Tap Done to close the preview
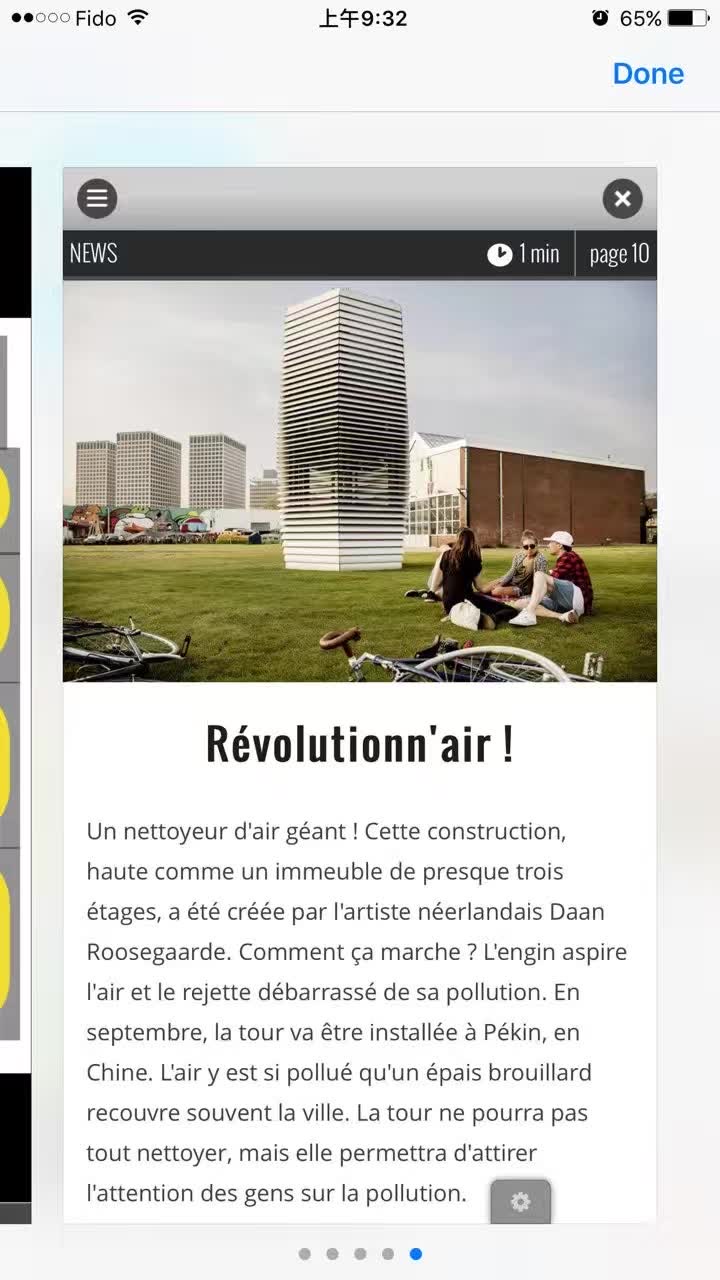720x1280 pixels. pos(648,74)
